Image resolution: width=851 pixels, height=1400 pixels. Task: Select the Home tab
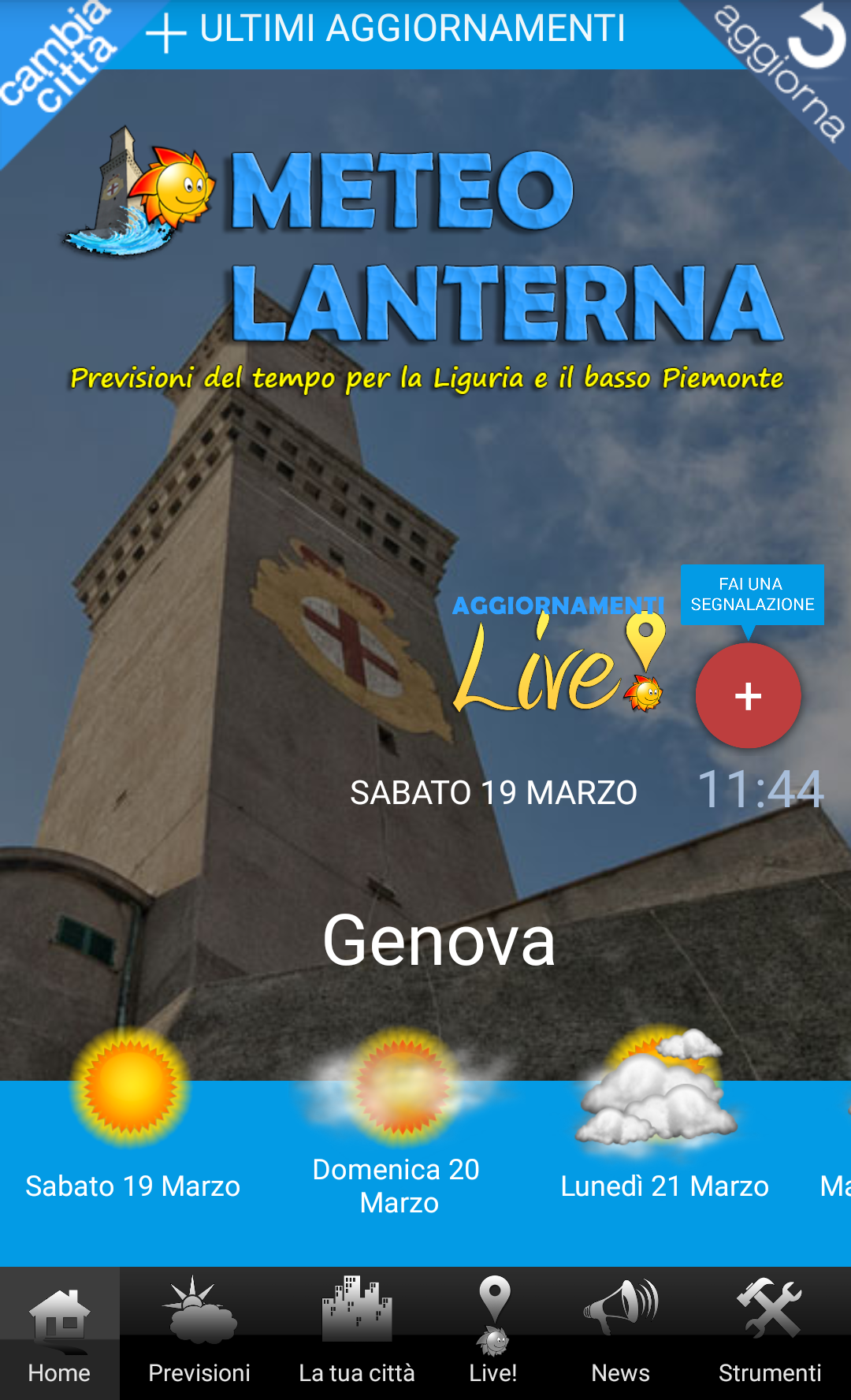tap(60, 1334)
